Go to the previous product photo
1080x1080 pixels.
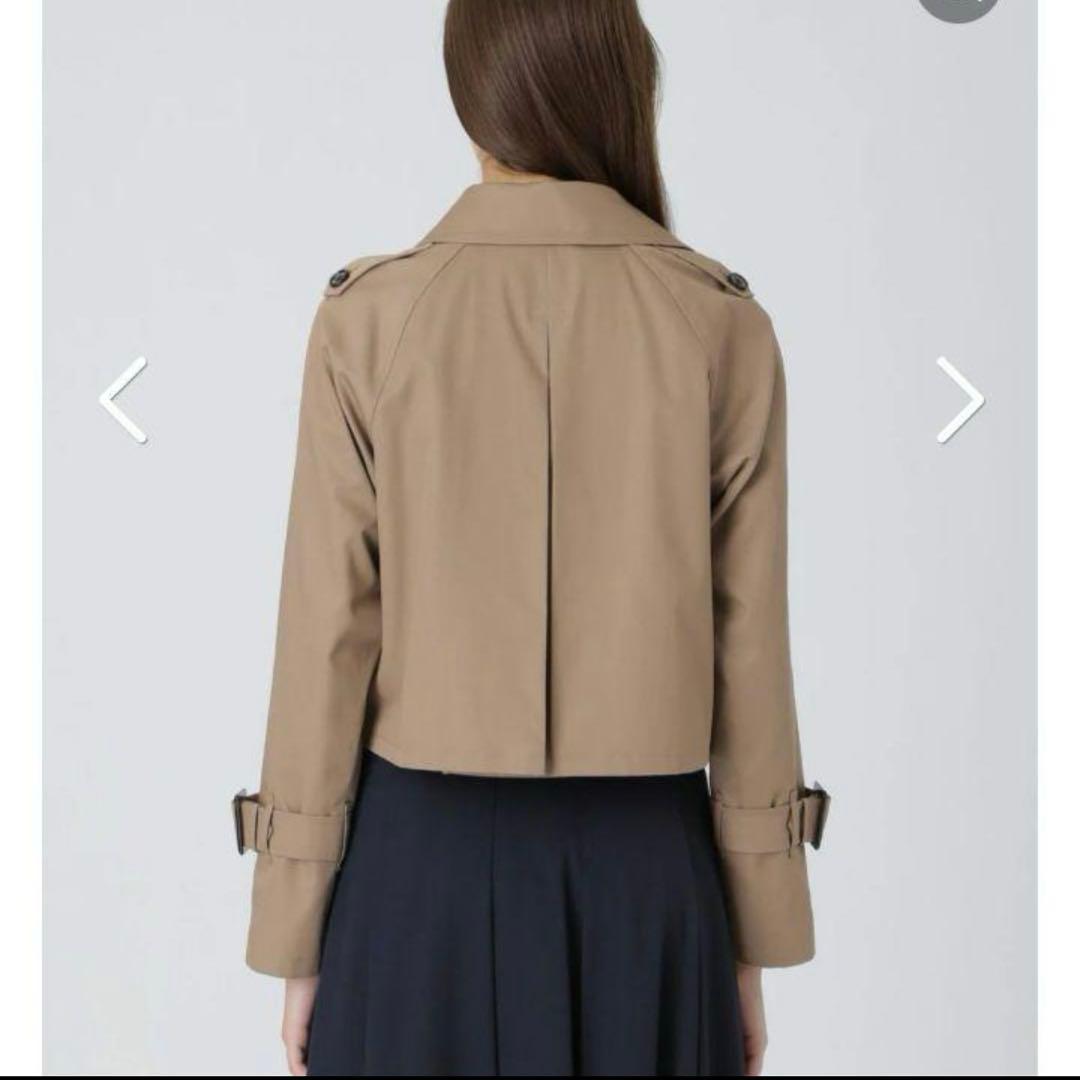pyautogui.click(x=124, y=400)
